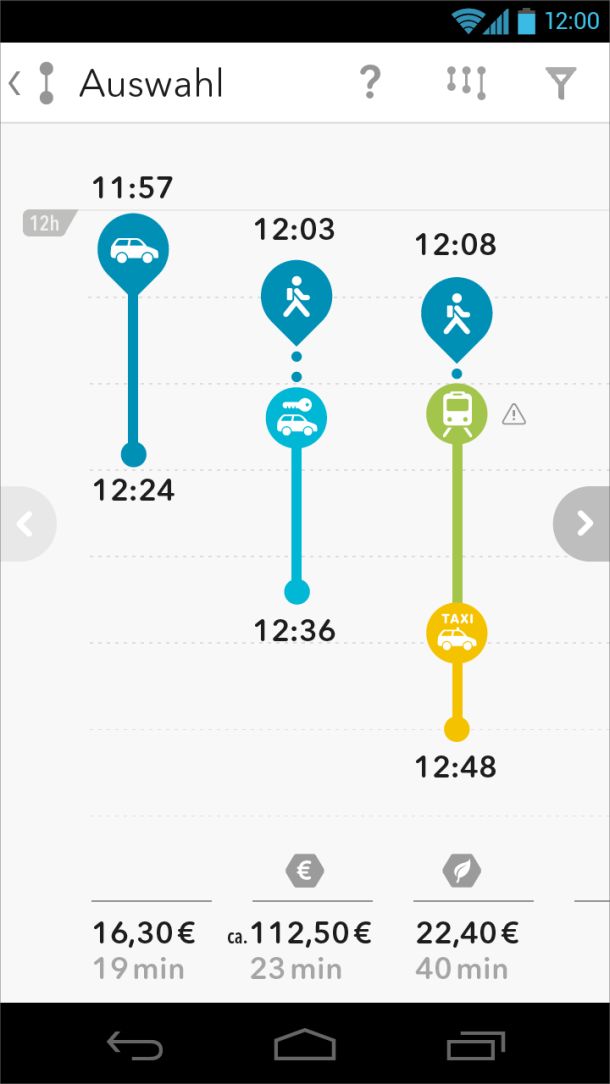Show next route options with right arrow
This screenshot has width=610, height=1084.
tap(582, 524)
